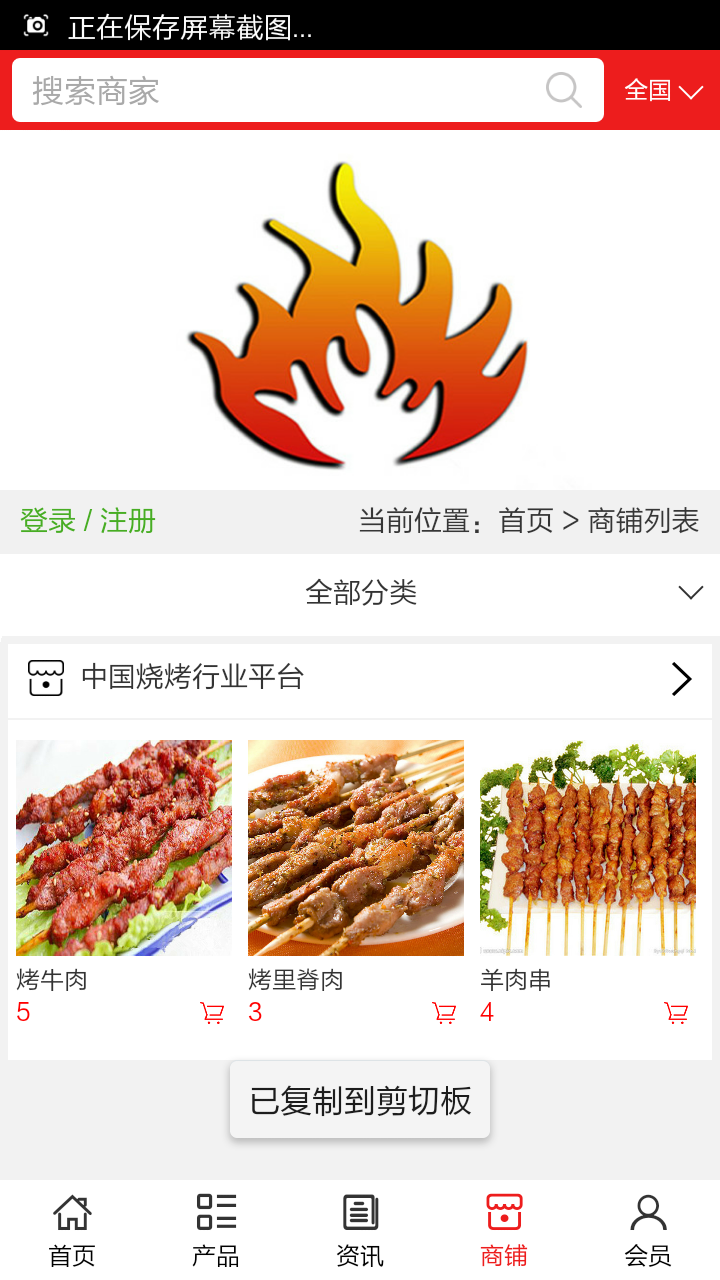Switch to the 产品 tab

(216, 1230)
